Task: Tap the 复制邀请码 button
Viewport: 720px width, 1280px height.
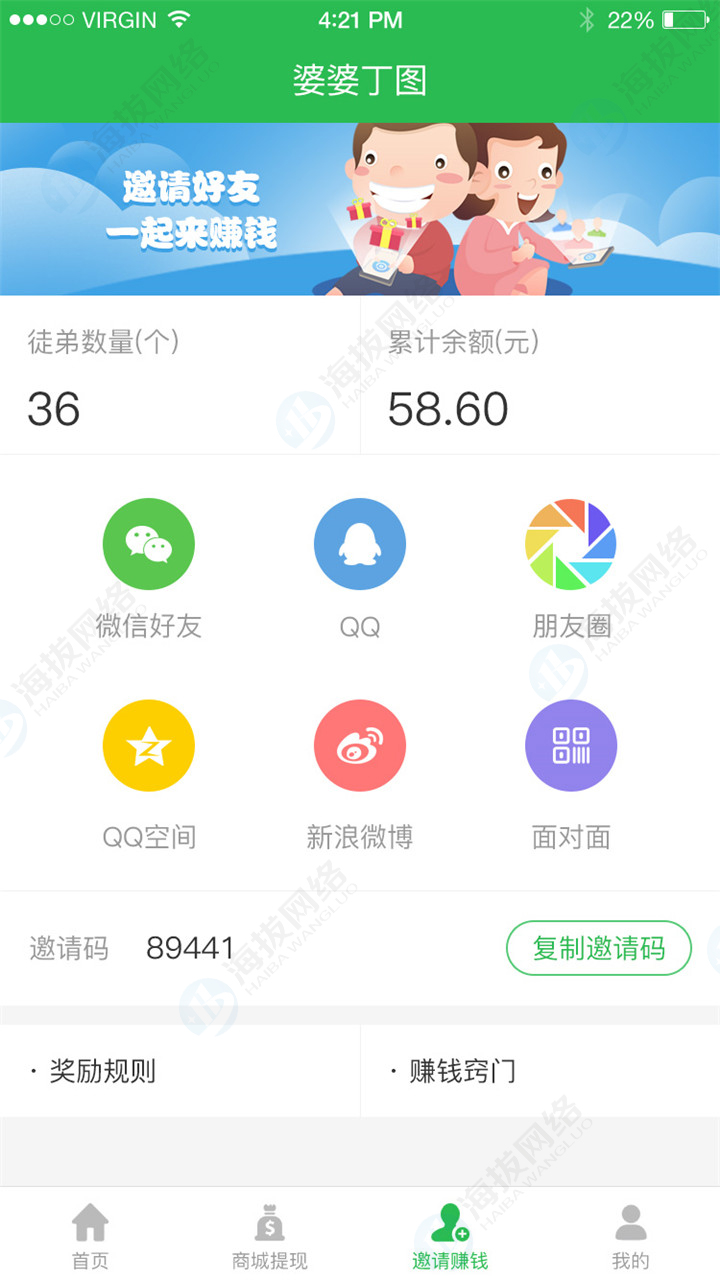Action: 599,948
